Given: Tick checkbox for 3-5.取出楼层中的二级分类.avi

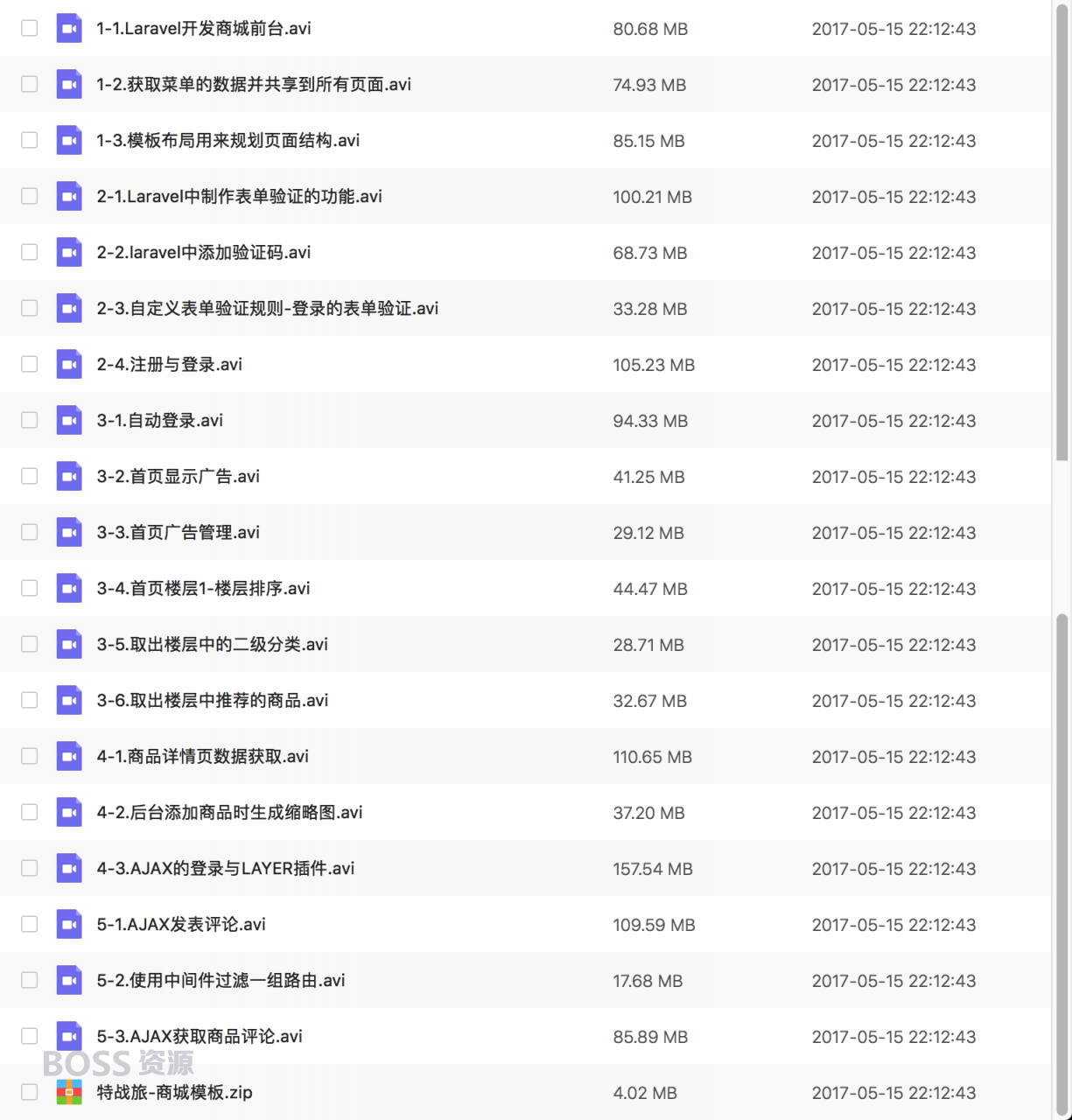Looking at the screenshot, I should (x=29, y=644).
